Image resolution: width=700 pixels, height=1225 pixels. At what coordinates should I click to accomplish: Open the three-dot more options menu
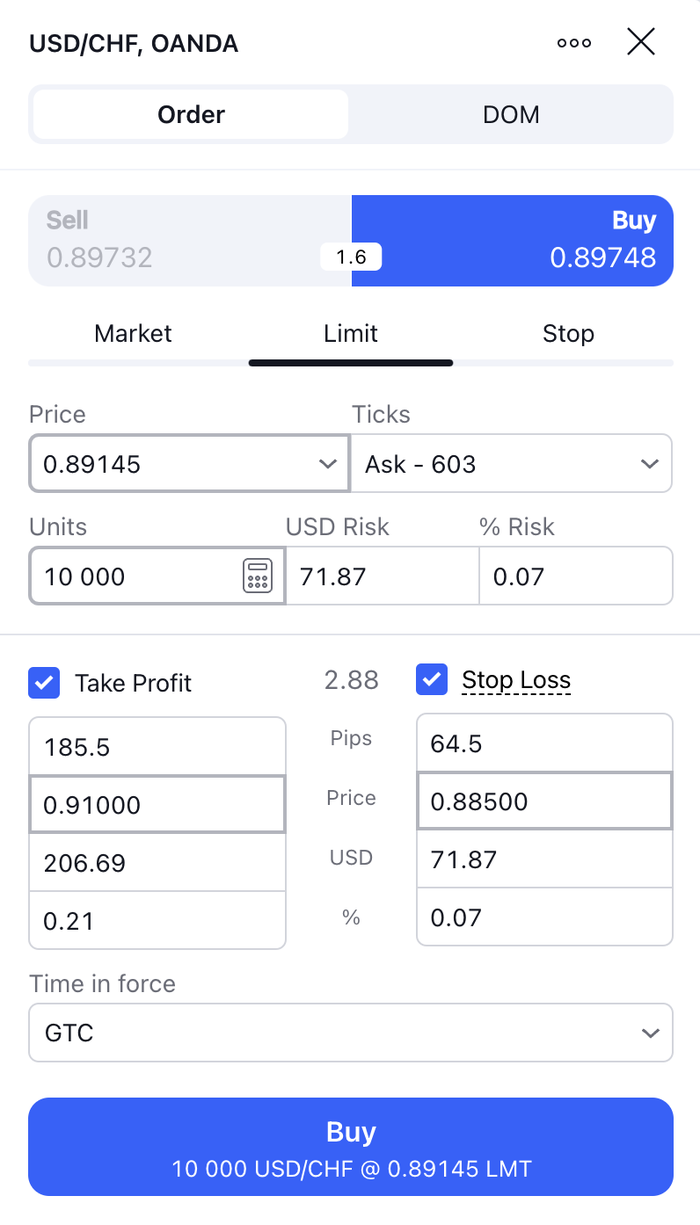point(574,43)
